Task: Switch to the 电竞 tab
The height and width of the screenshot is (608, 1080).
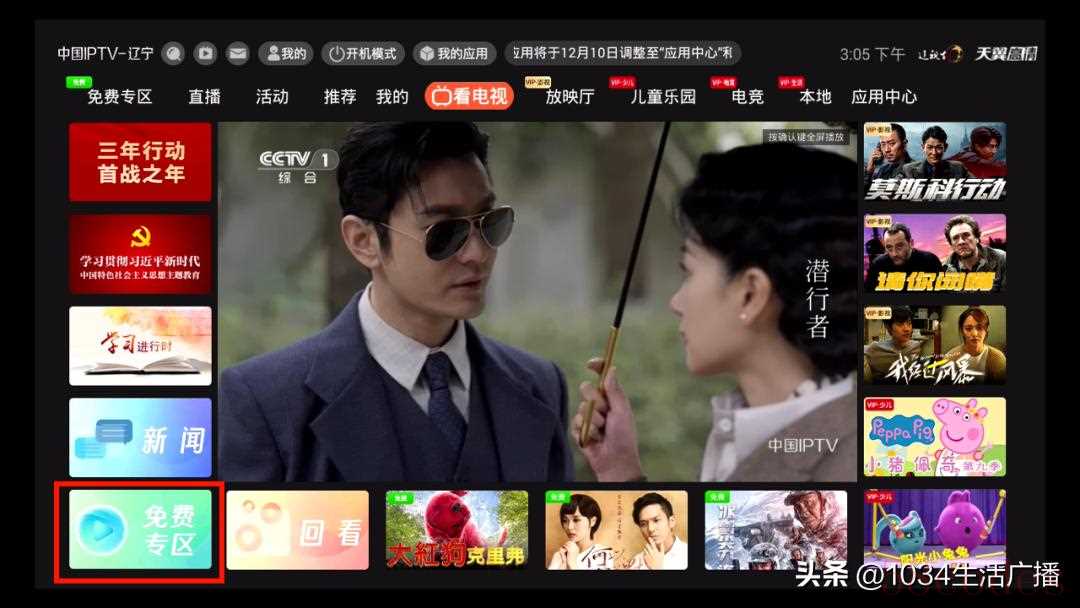Action: tap(747, 97)
